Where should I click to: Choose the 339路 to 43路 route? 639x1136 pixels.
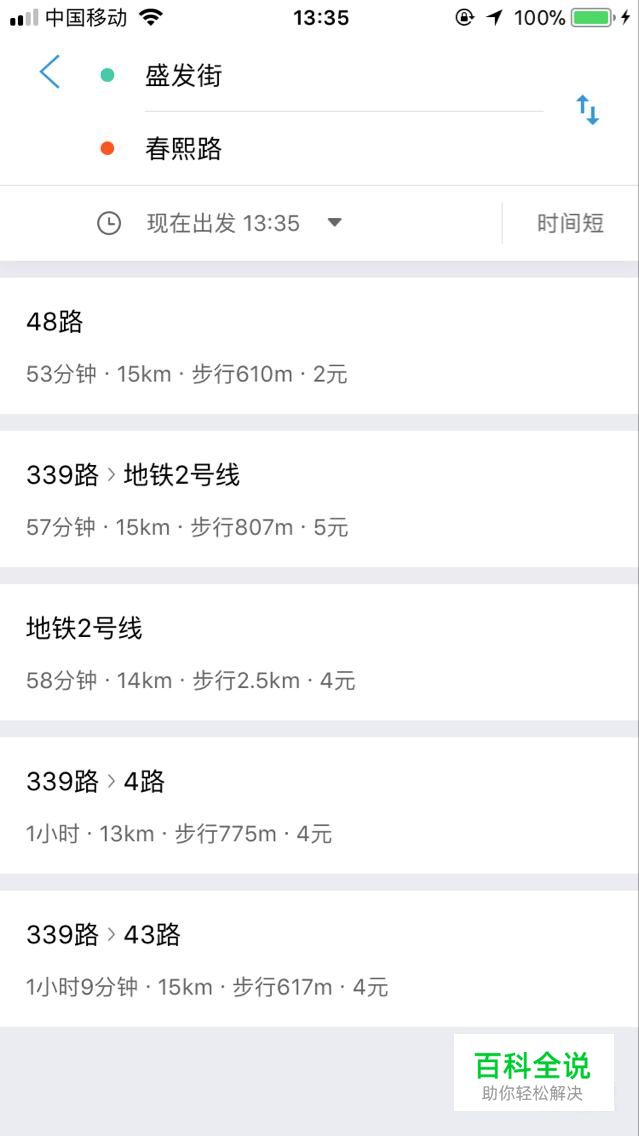[319, 958]
